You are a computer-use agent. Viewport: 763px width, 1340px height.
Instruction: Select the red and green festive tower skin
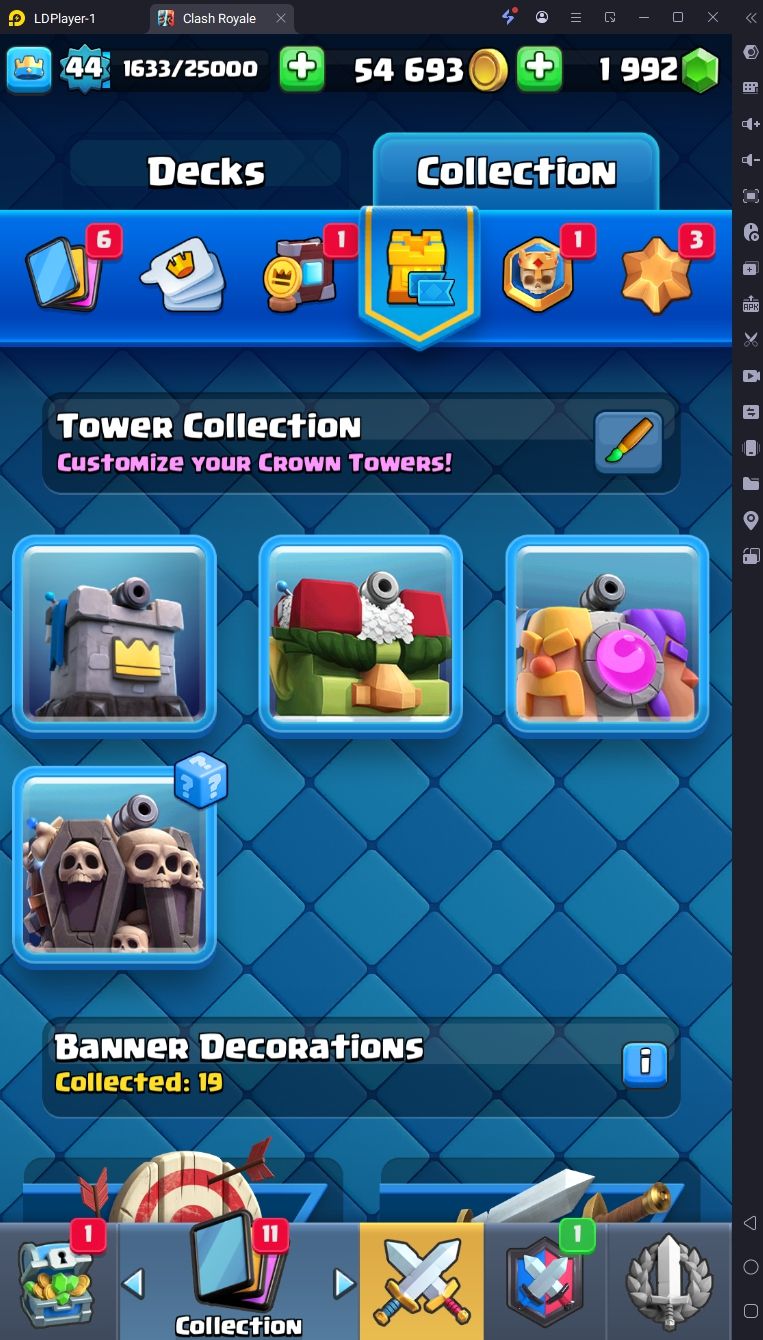click(360, 635)
